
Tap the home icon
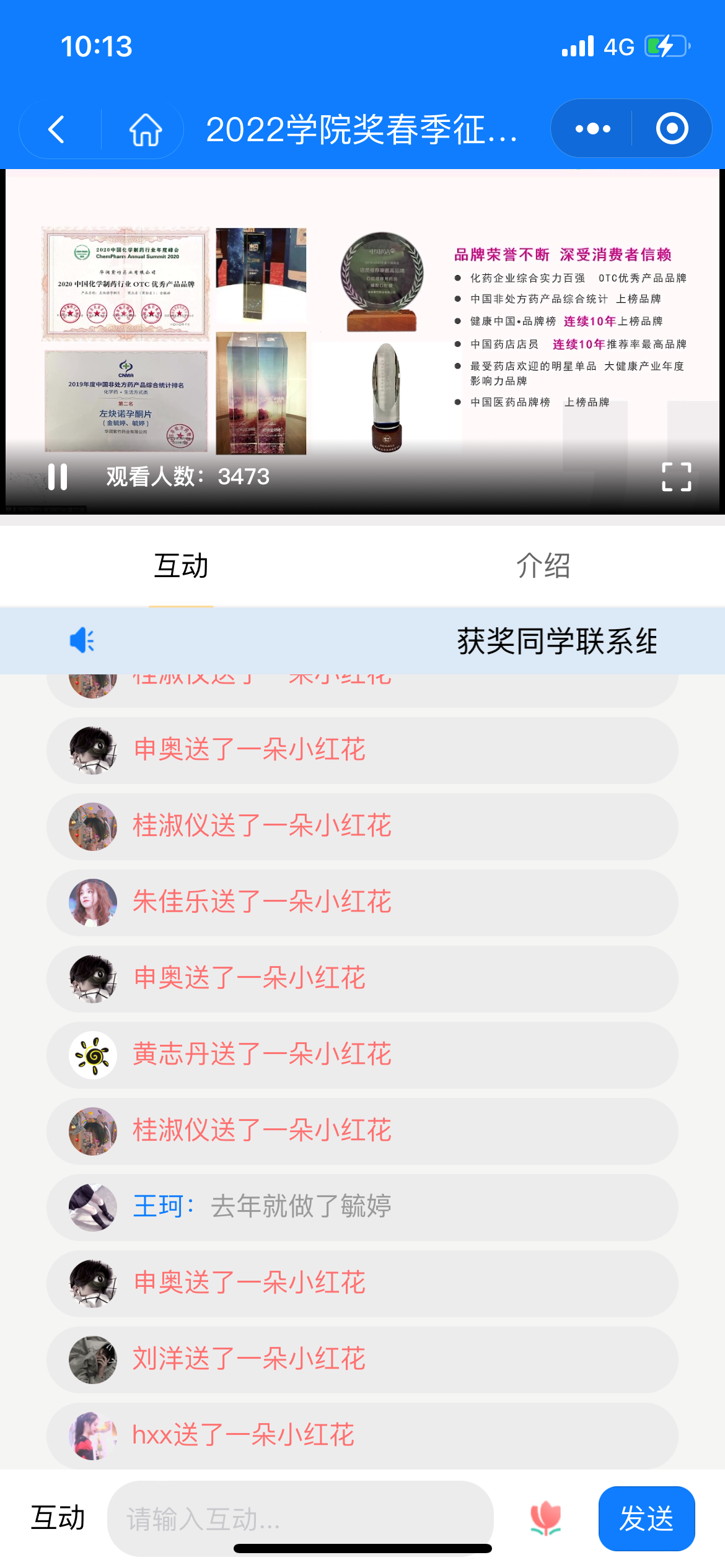click(146, 129)
